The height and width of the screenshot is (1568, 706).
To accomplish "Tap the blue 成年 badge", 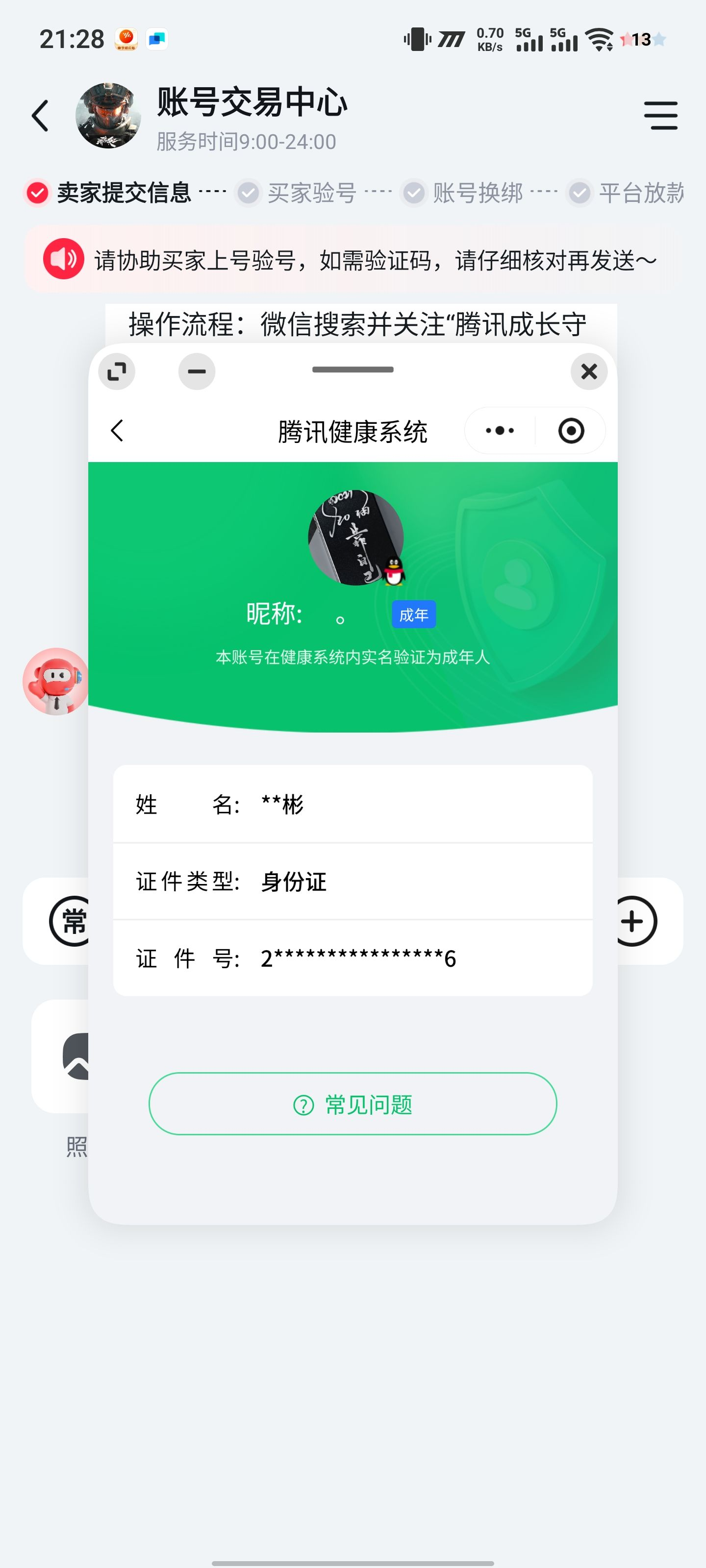I will click(x=414, y=615).
